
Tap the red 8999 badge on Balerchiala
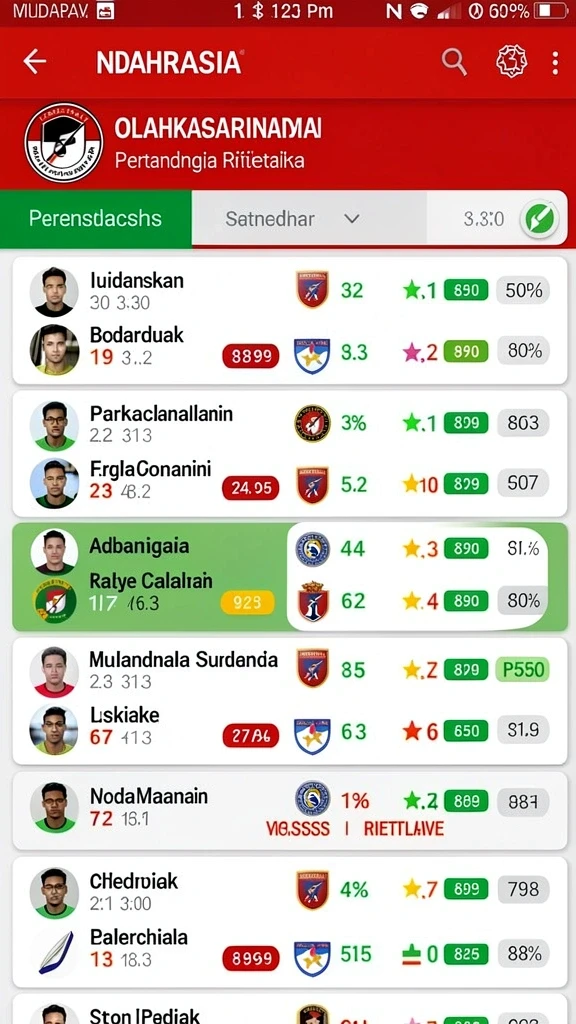point(251,958)
